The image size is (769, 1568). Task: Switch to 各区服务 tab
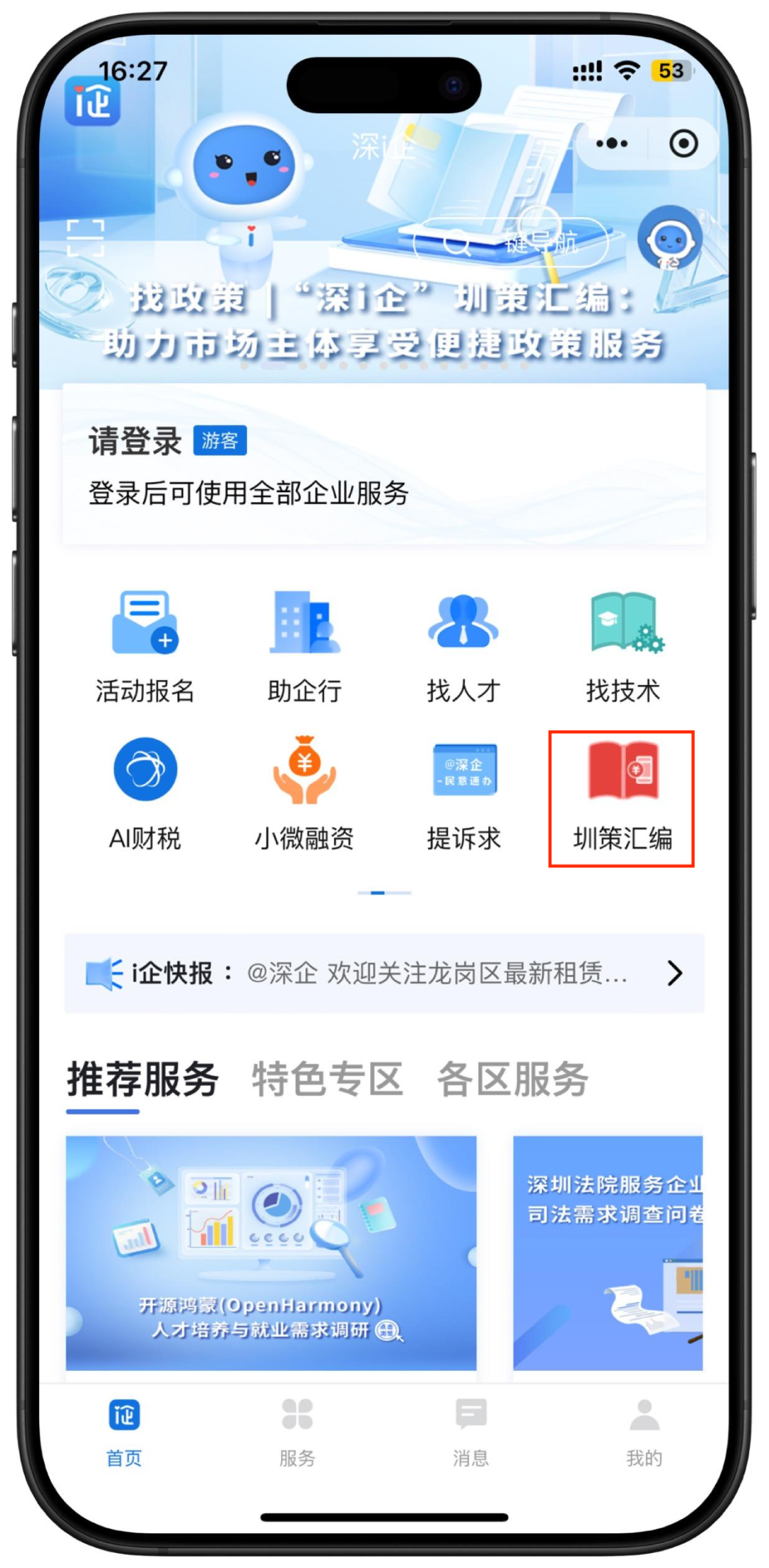[x=513, y=1079]
